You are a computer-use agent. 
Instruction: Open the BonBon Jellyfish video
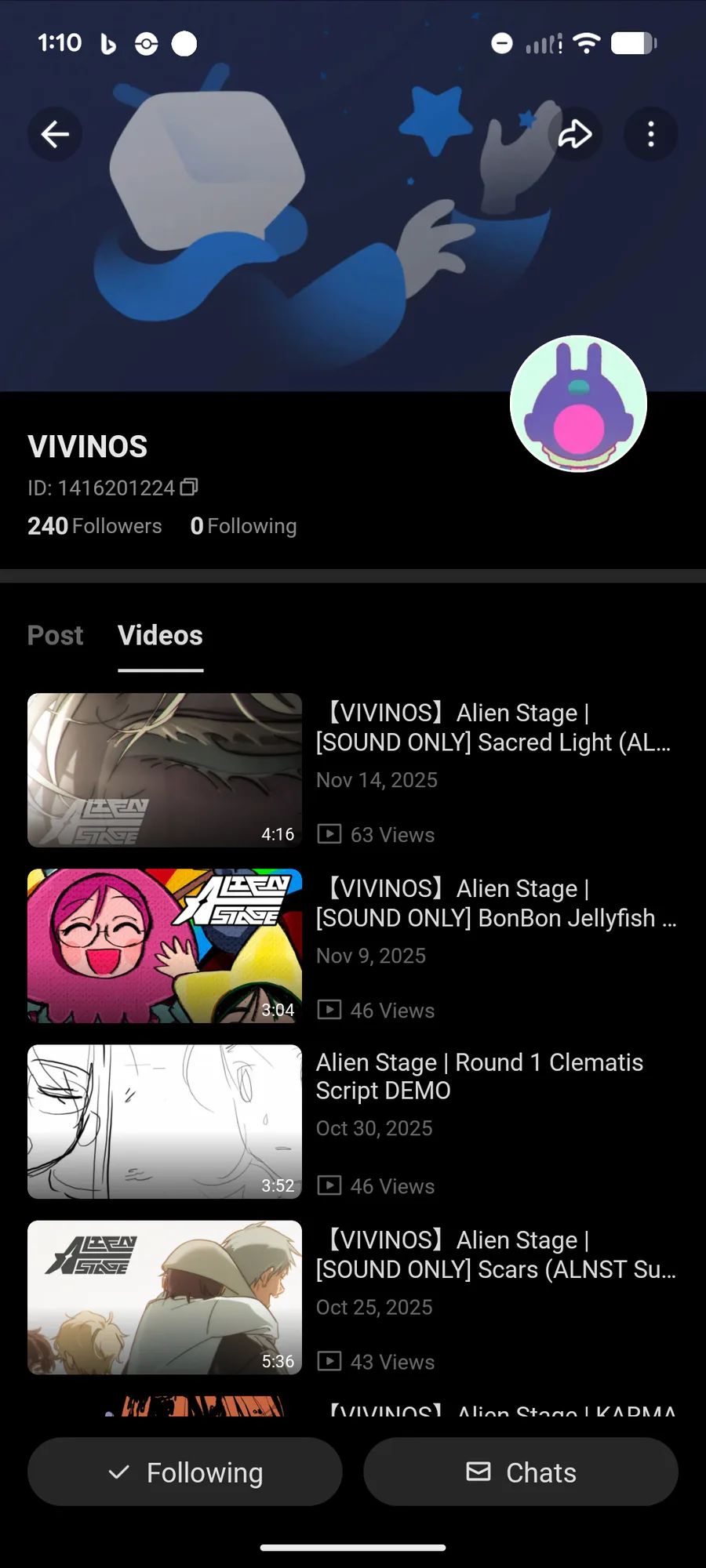pyautogui.click(x=165, y=946)
